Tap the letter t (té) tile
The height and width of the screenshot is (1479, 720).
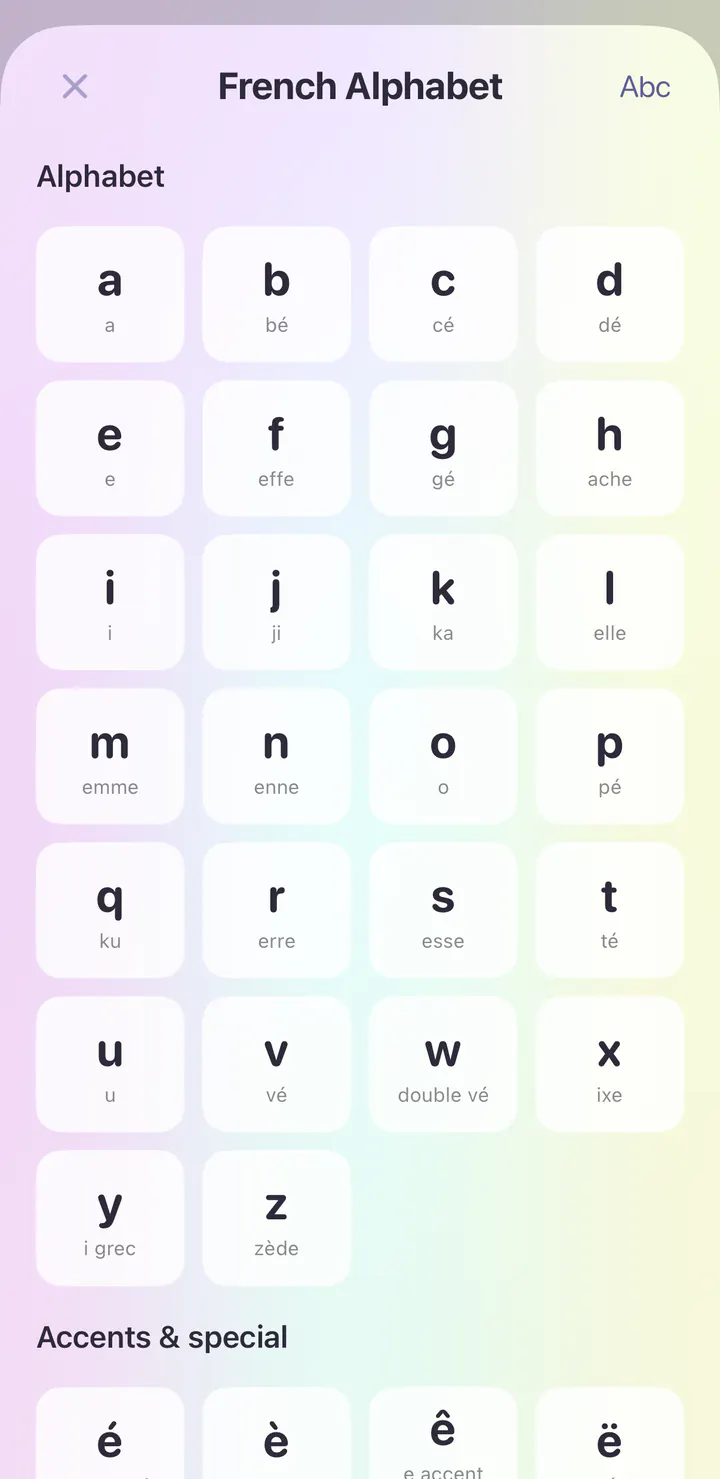coord(610,911)
